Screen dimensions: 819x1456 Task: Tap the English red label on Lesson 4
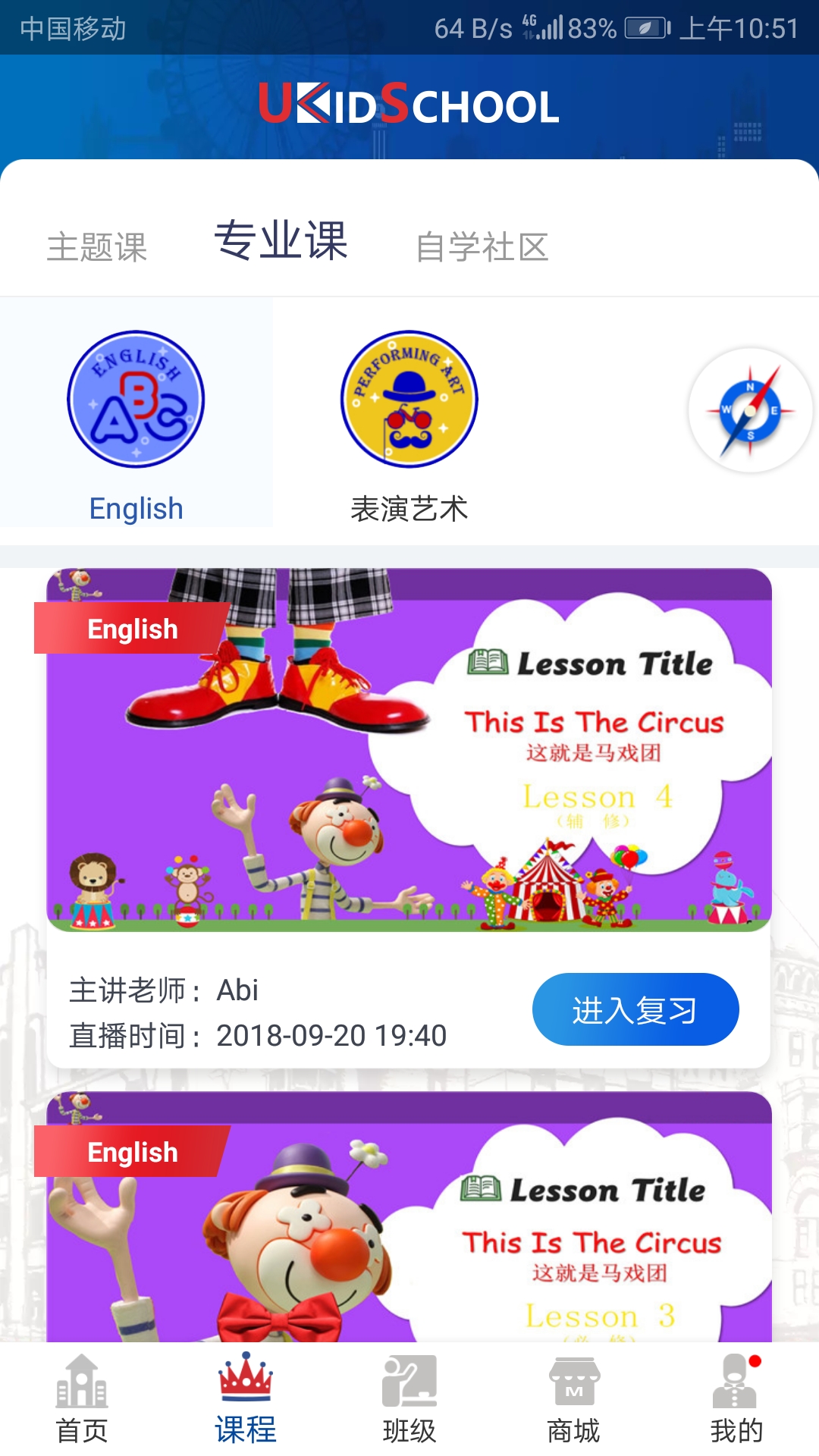point(133,628)
